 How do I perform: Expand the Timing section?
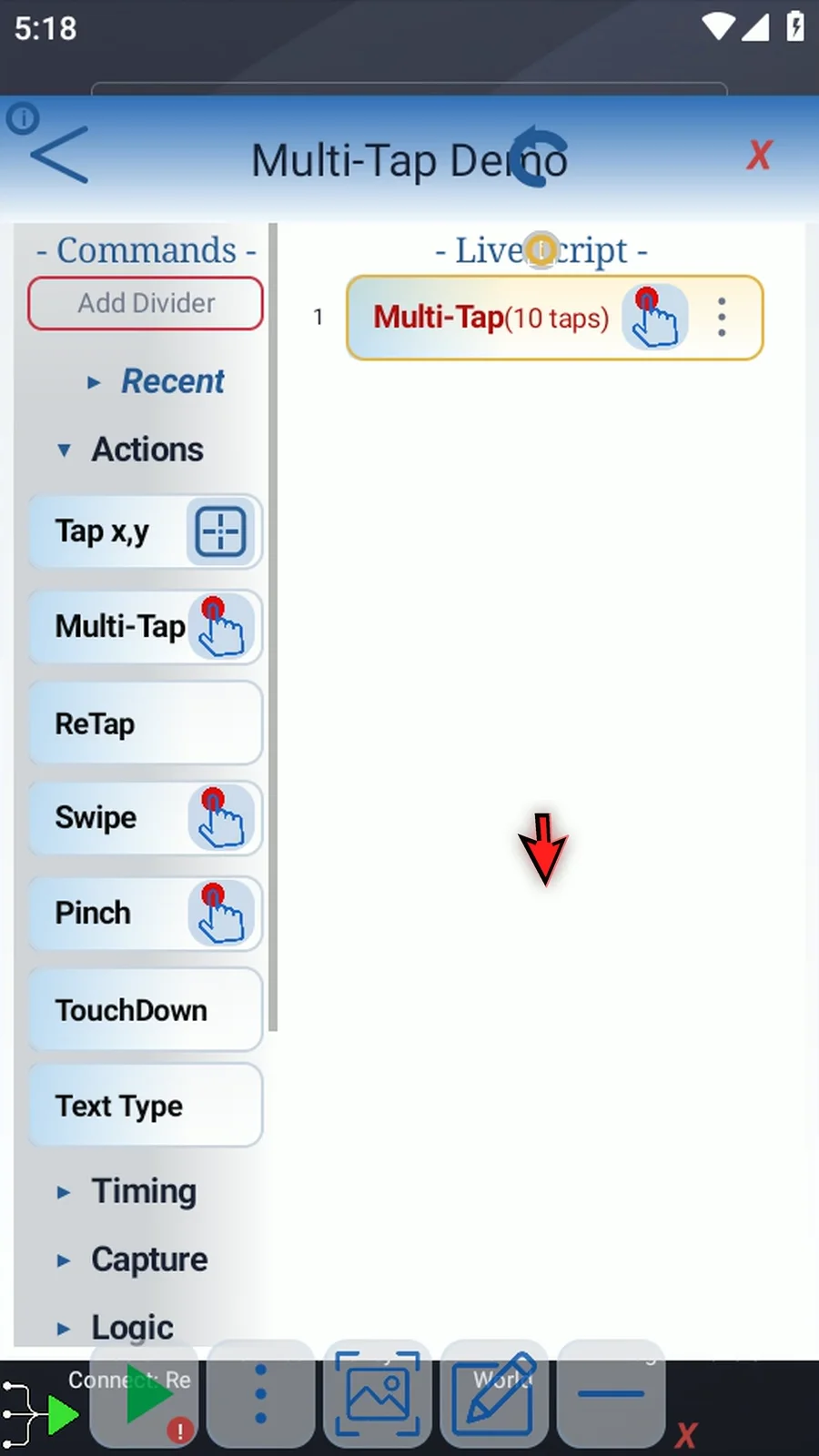pos(127,1191)
